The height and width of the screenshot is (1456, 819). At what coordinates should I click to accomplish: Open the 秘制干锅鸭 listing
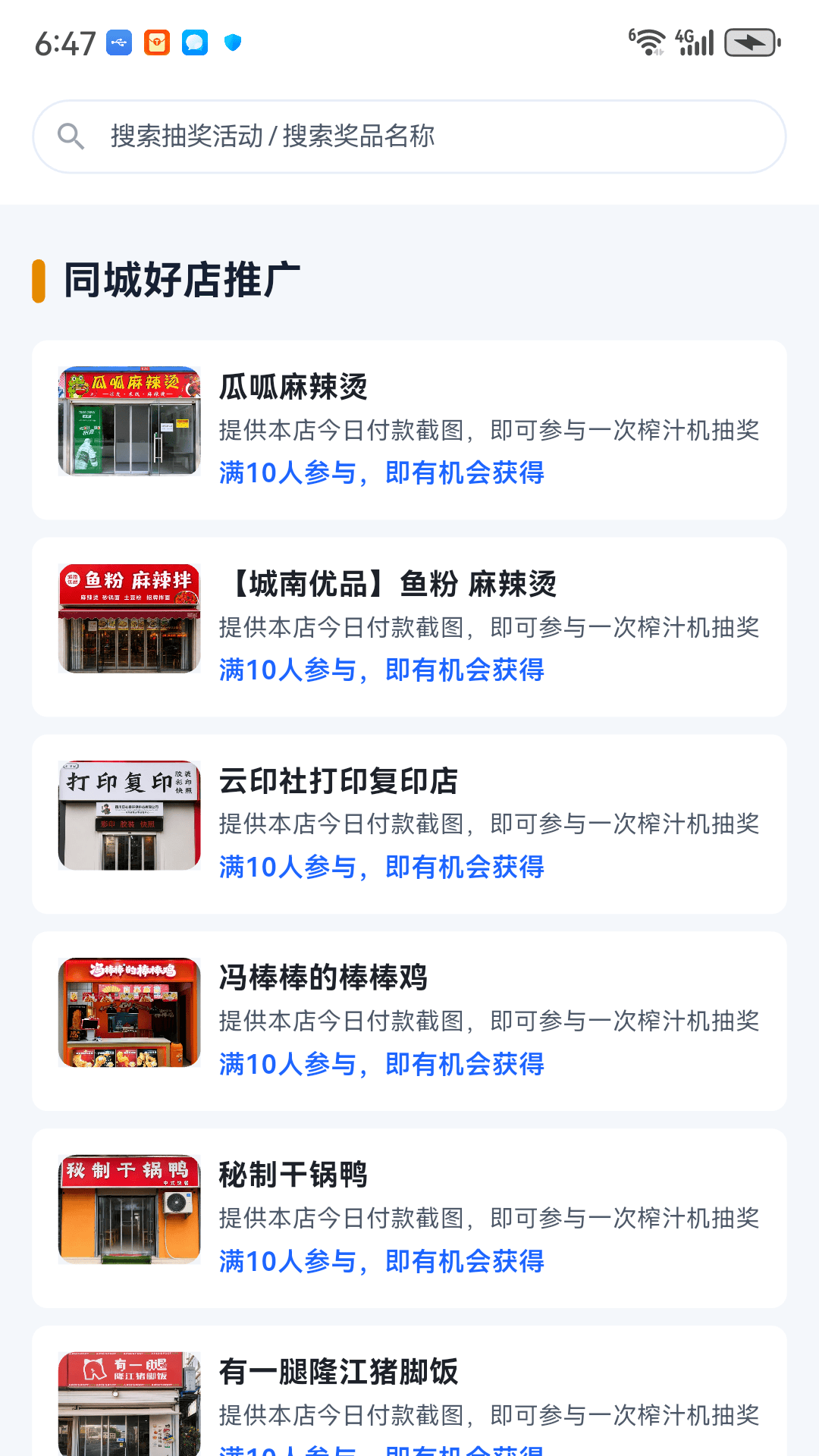pyautogui.click(x=409, y=1219)
